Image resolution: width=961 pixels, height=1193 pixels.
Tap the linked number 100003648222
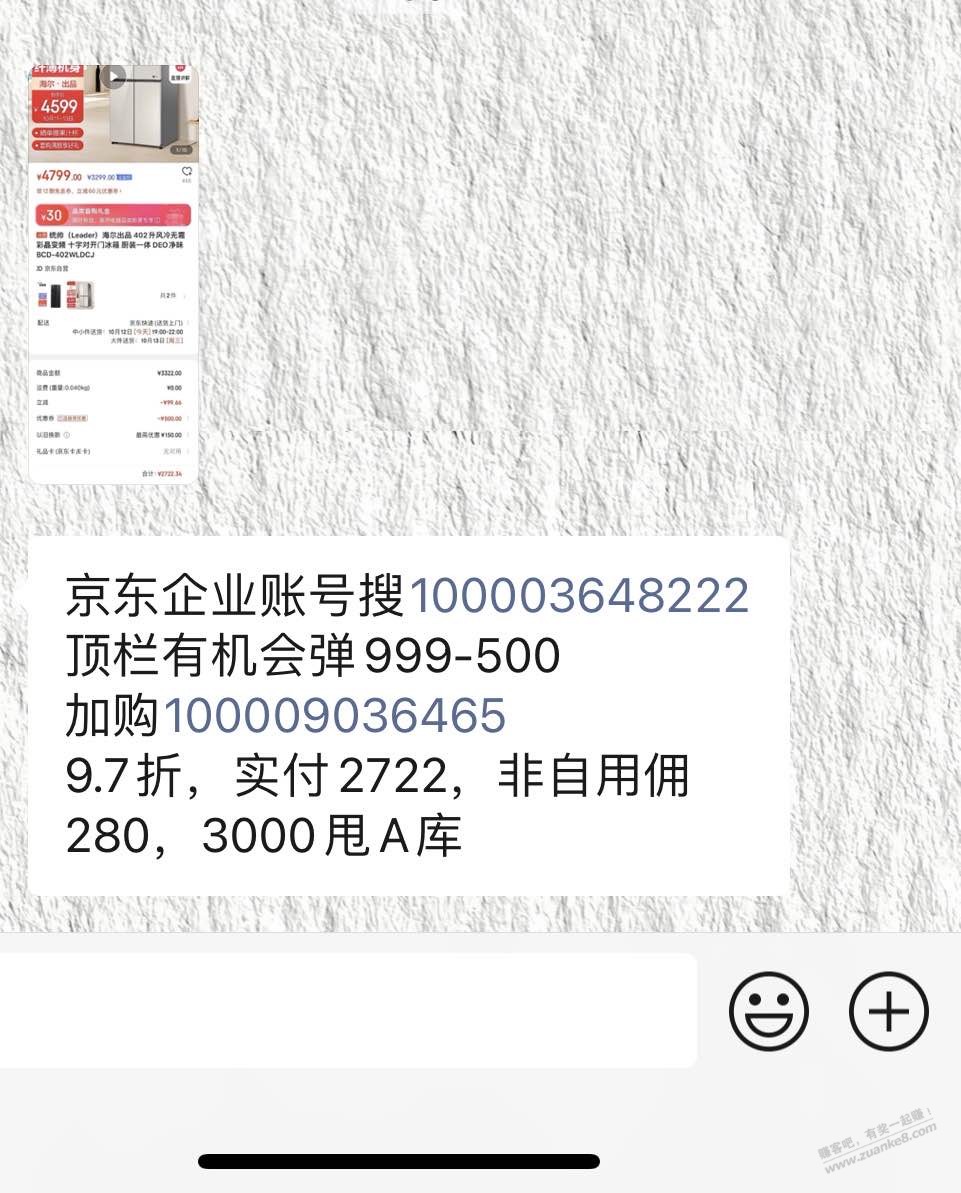click(x=579, y=597)
